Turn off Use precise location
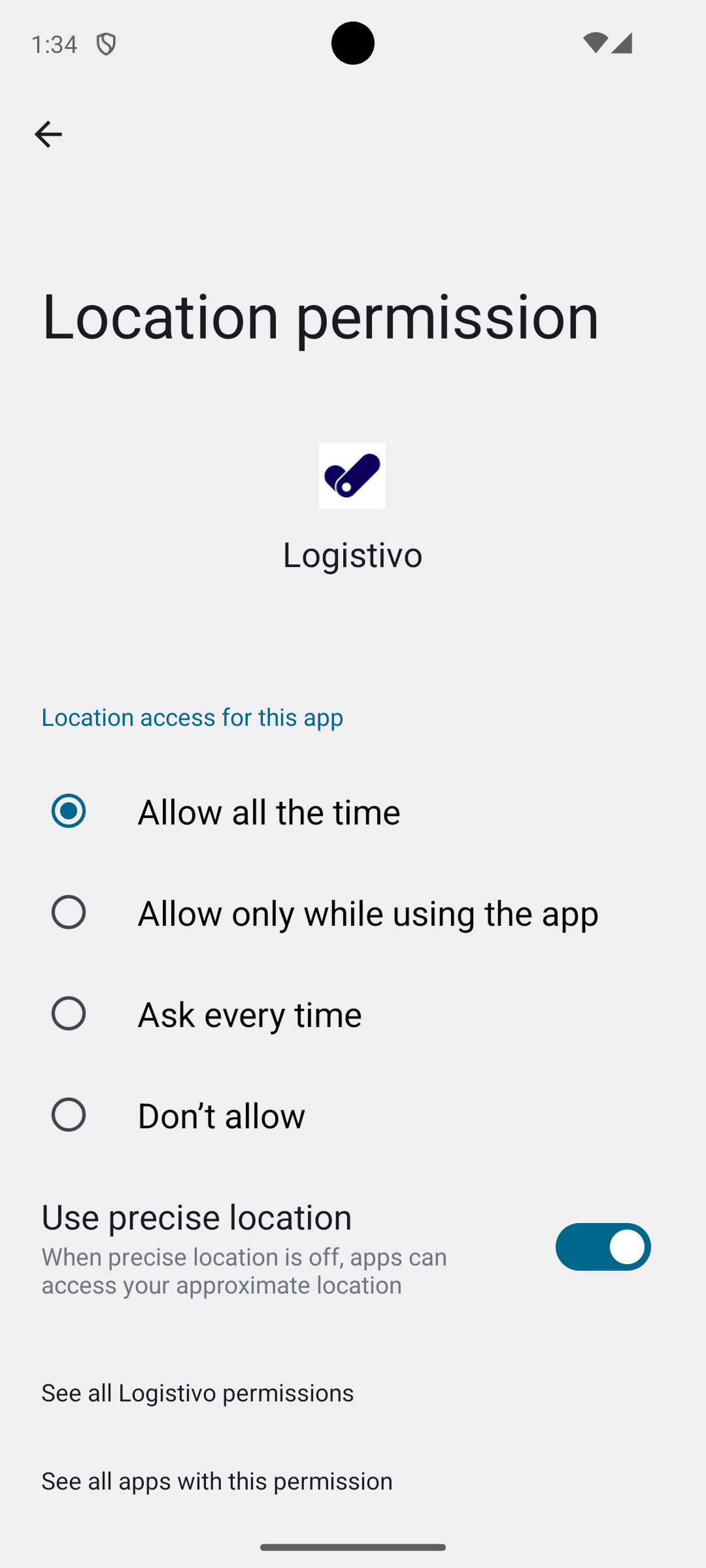Screen dimensions: 706x1568 point(602,1247)
